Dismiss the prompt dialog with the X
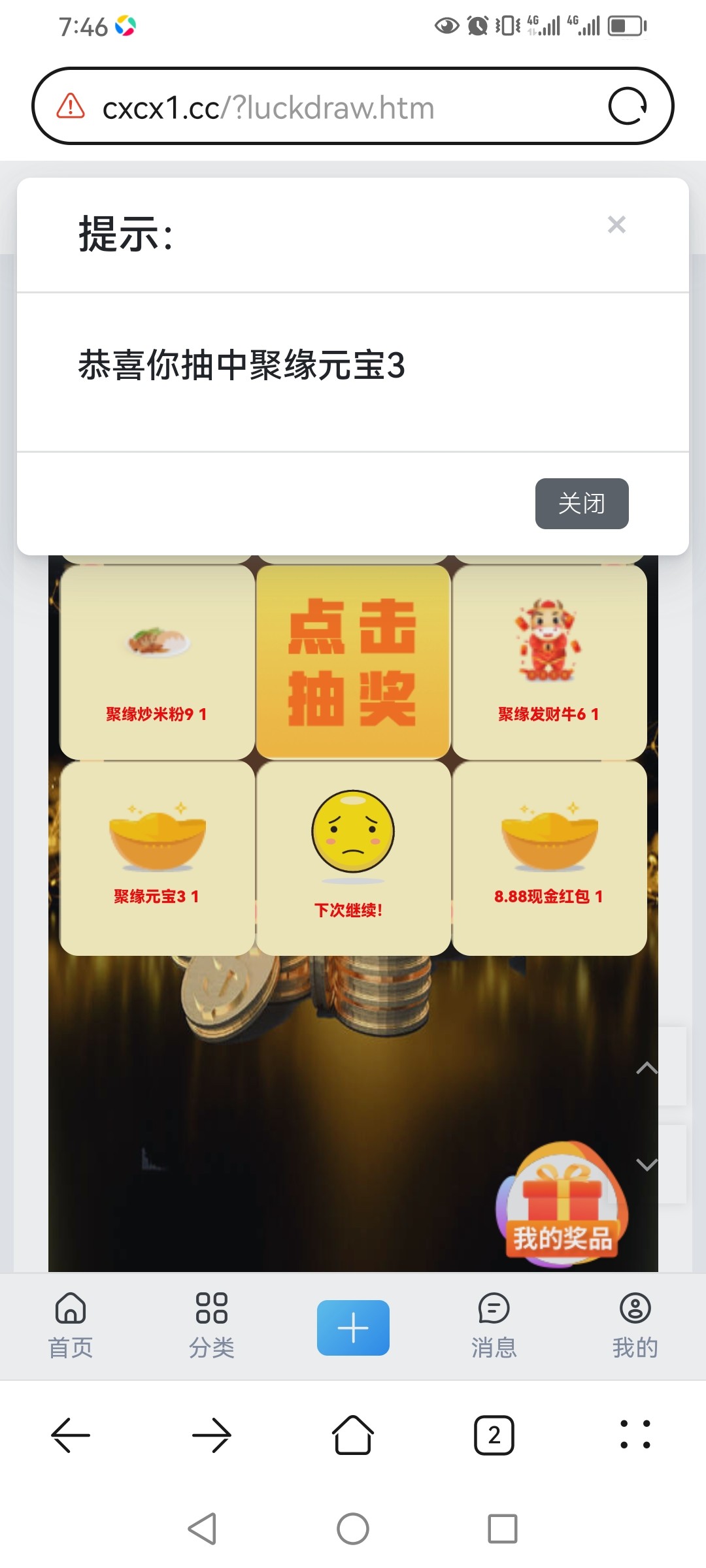This screenshot has height=1568, width=706. [616, 225]
